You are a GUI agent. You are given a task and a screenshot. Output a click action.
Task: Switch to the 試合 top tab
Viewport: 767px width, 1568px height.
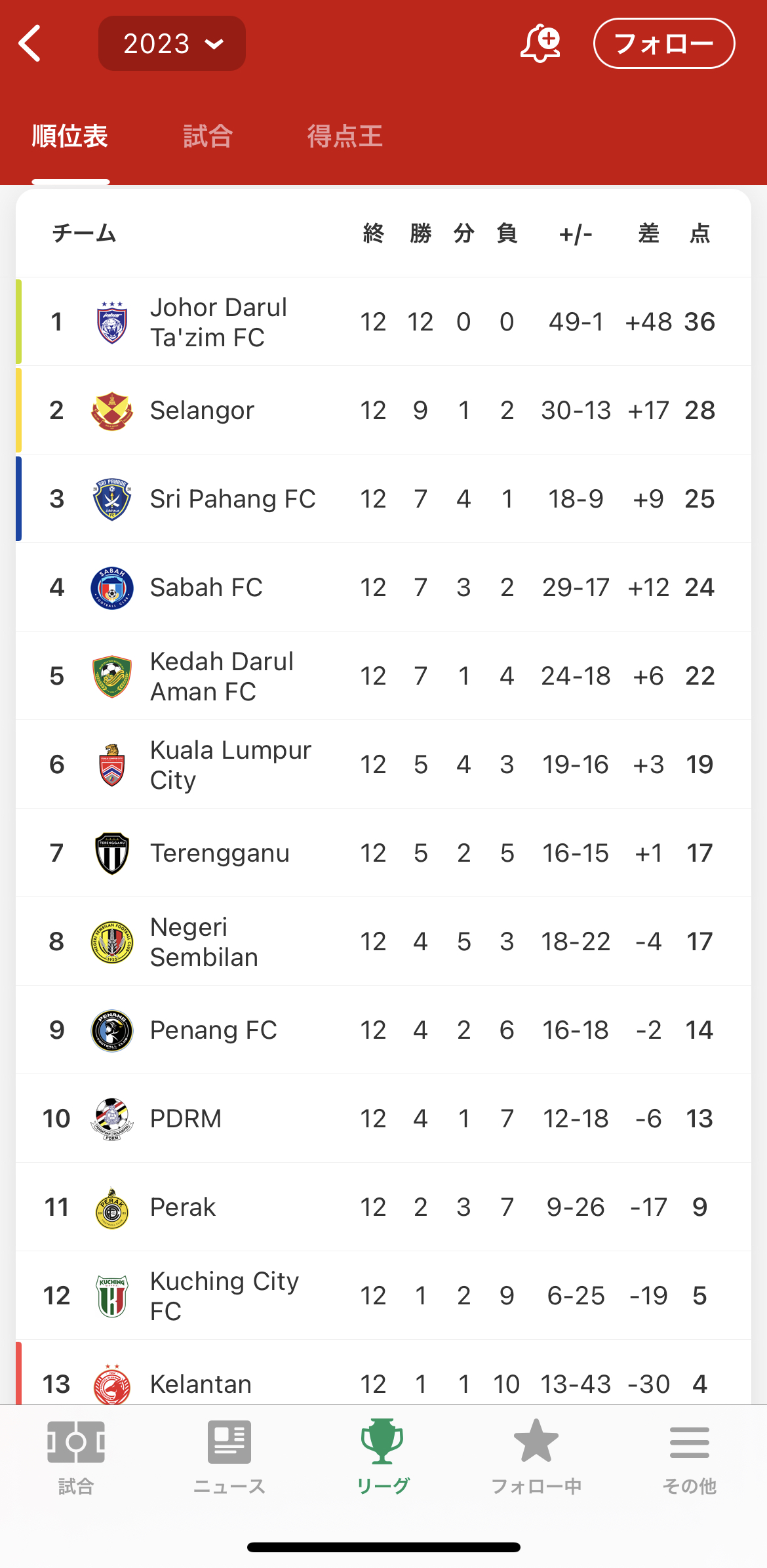point(208,136)
